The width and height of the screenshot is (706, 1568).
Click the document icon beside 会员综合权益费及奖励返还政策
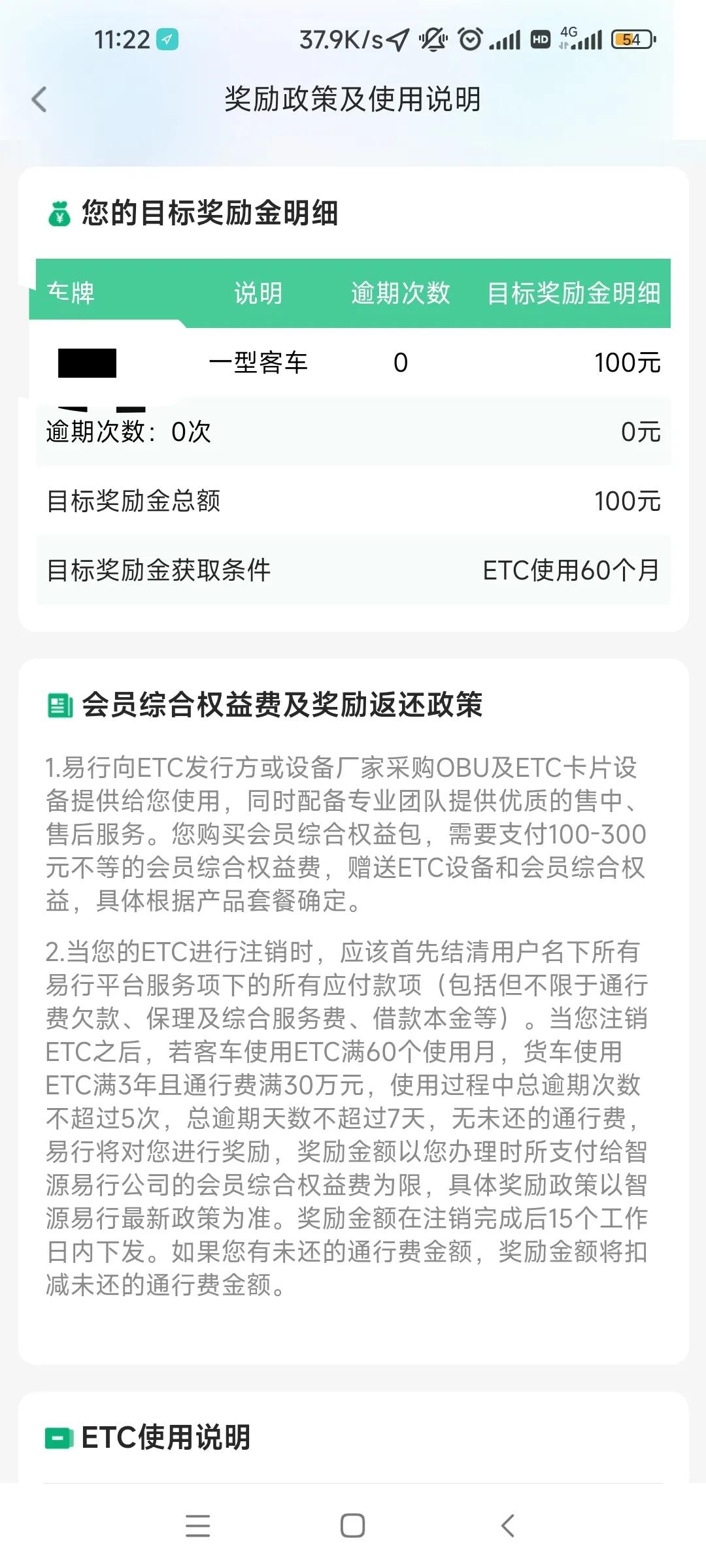point(59,704)
